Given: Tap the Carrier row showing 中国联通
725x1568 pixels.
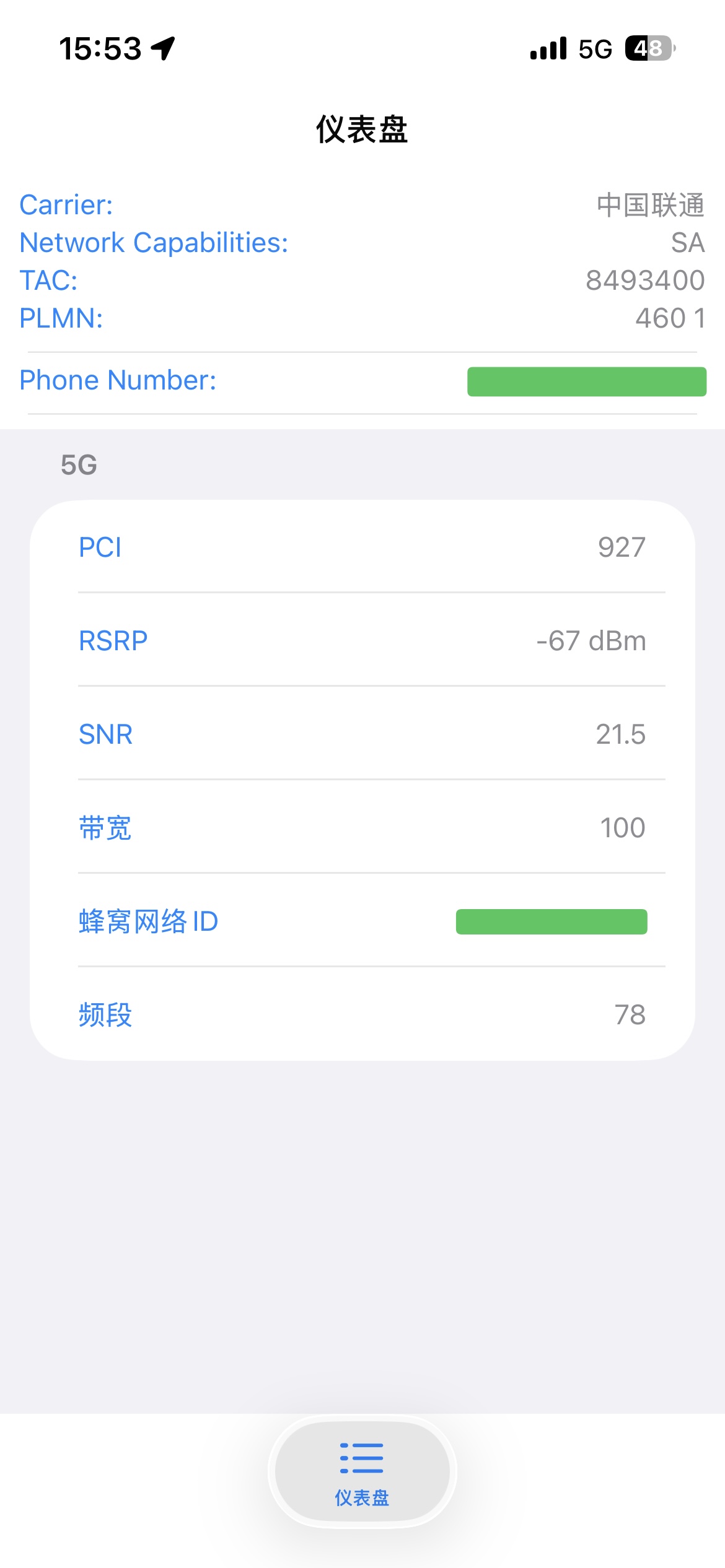Looking at the screenshot, I should tap(362, 204).
